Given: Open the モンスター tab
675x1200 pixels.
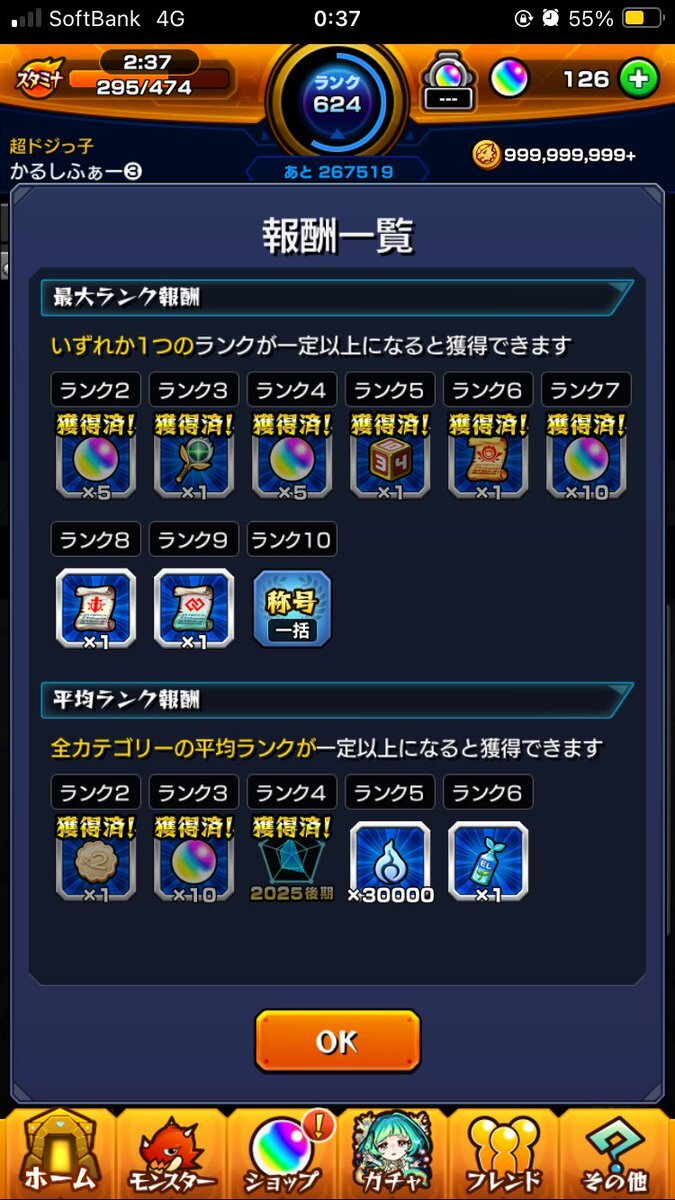Looking at the screenshot, I should click(x=170, y=1155).
